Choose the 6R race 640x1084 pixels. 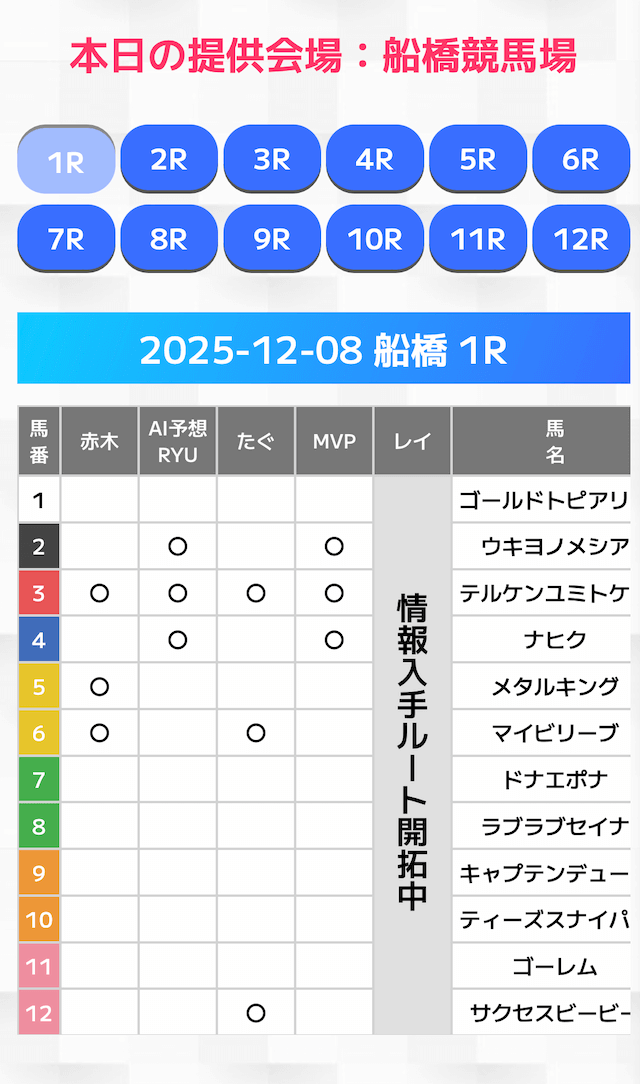[x=581, y=159]
